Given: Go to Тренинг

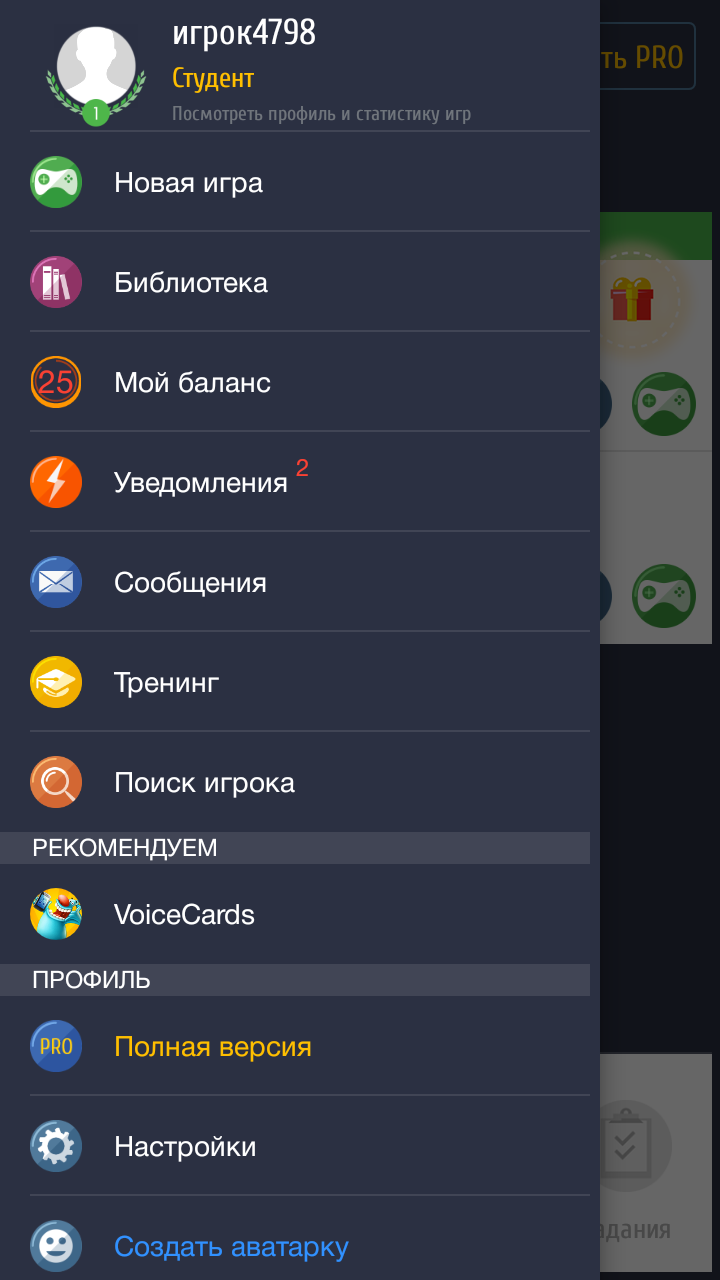Looking at the screenshot, I should pos(300,682).
